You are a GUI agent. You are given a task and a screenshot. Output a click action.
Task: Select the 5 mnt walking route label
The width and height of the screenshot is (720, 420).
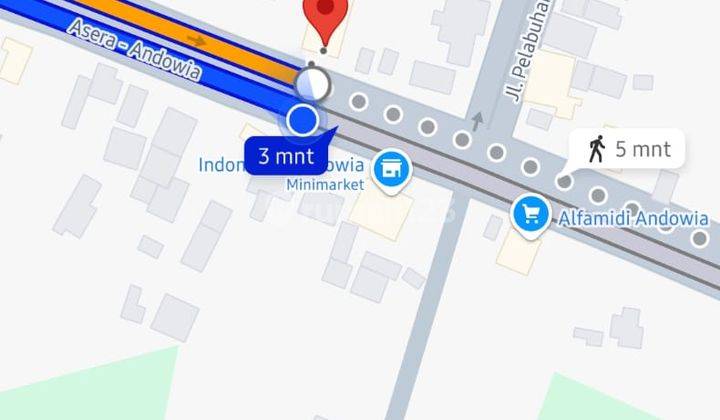(628, 150)
